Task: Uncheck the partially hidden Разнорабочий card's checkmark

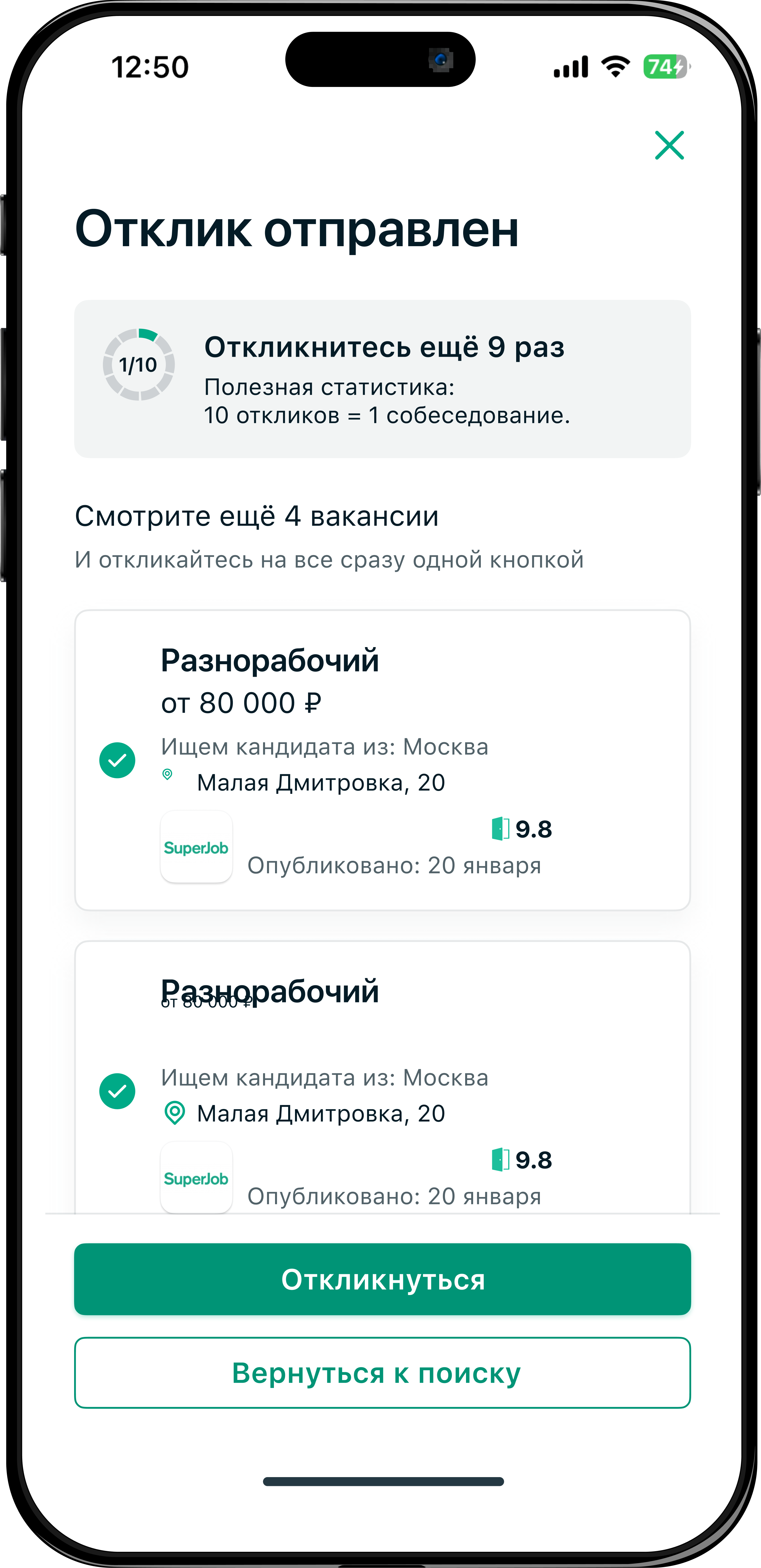Action: tap(117, 1091)
